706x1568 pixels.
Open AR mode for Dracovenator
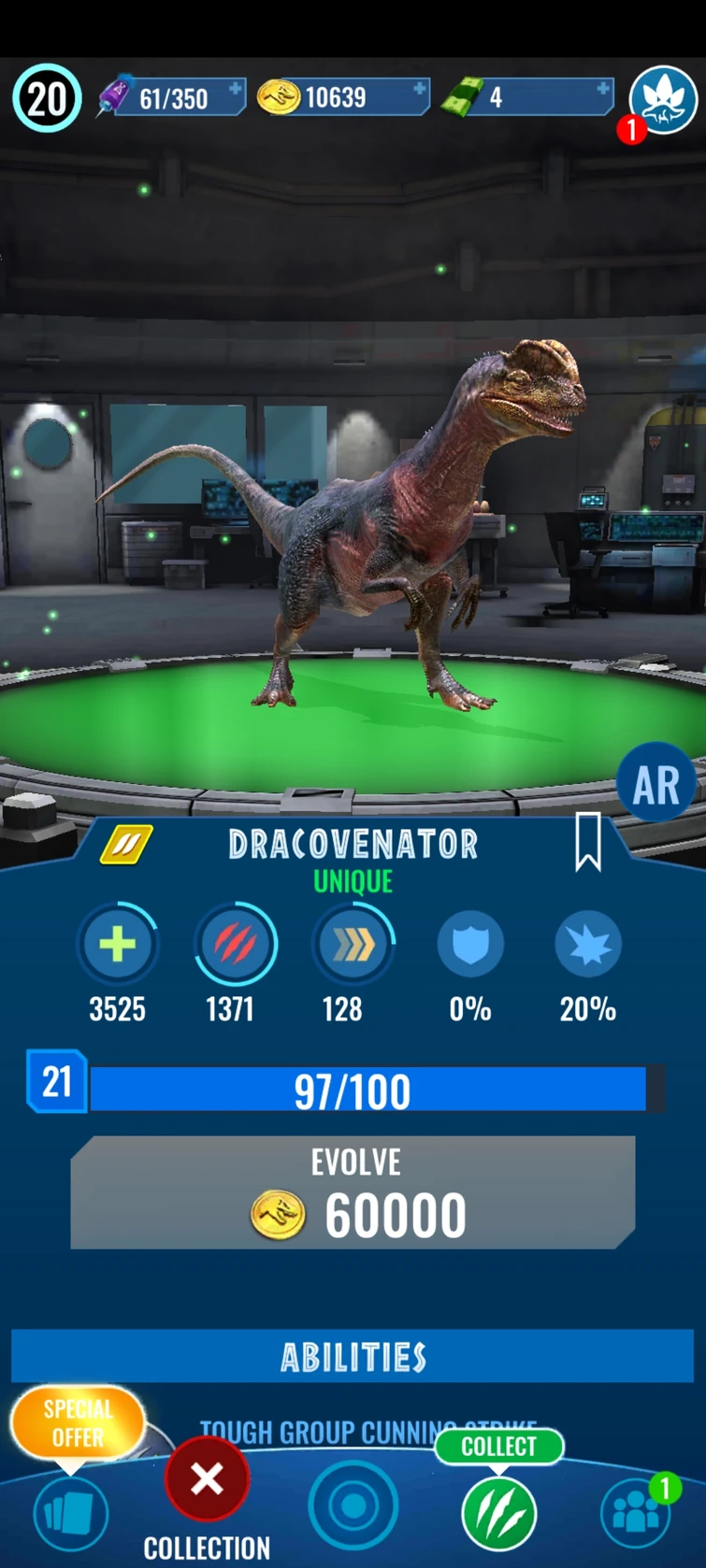[x=656, y=783]
